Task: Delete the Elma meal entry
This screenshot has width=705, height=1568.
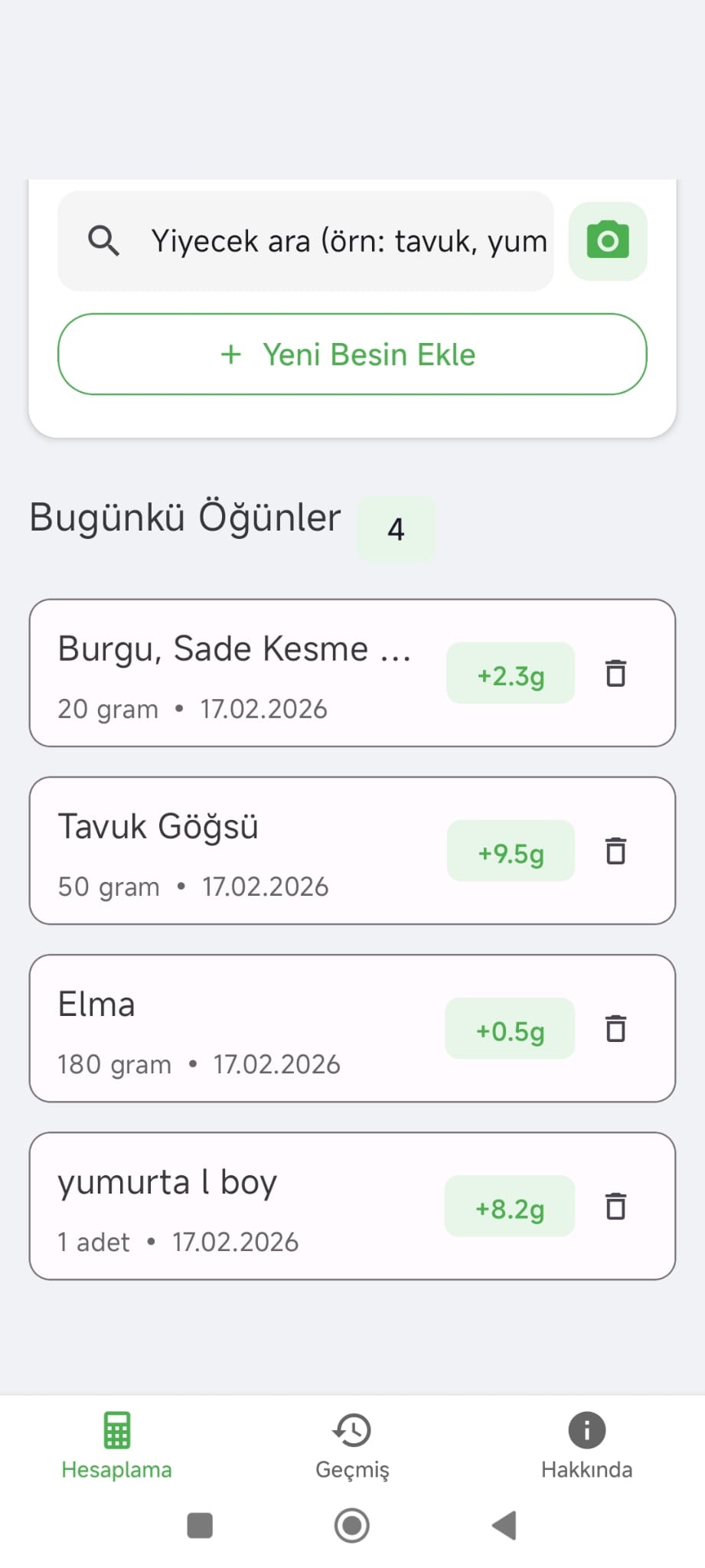Action: click(615, 1029)
